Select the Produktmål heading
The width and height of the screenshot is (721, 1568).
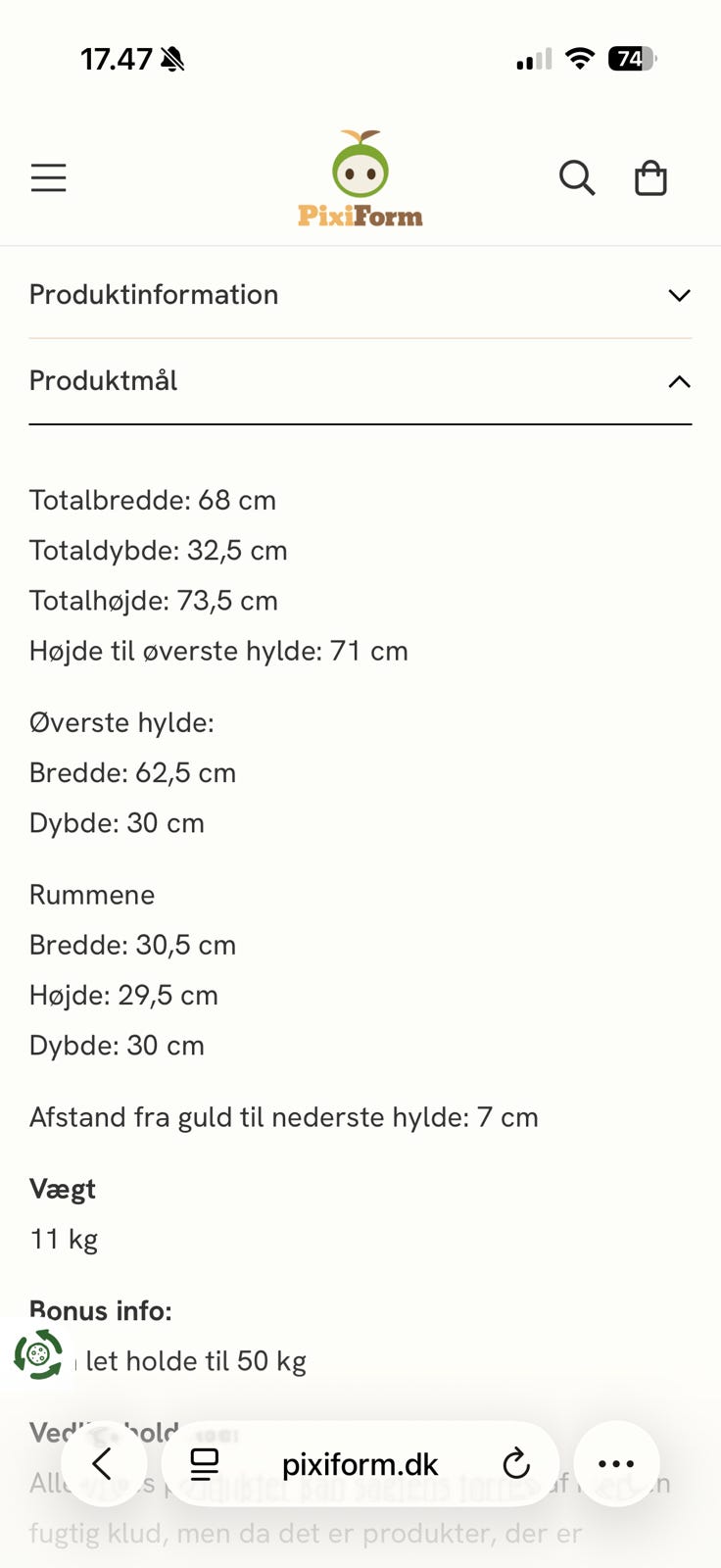(x=103, y=380)
